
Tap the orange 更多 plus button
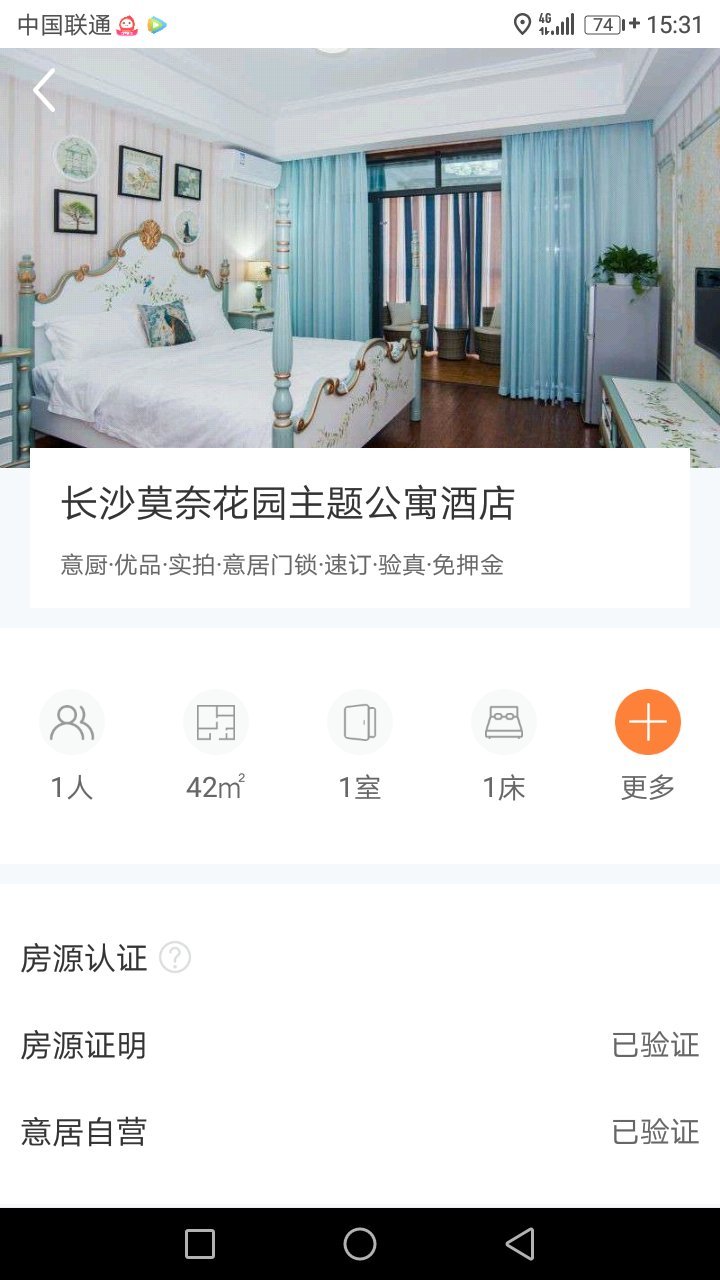[647, 722]
